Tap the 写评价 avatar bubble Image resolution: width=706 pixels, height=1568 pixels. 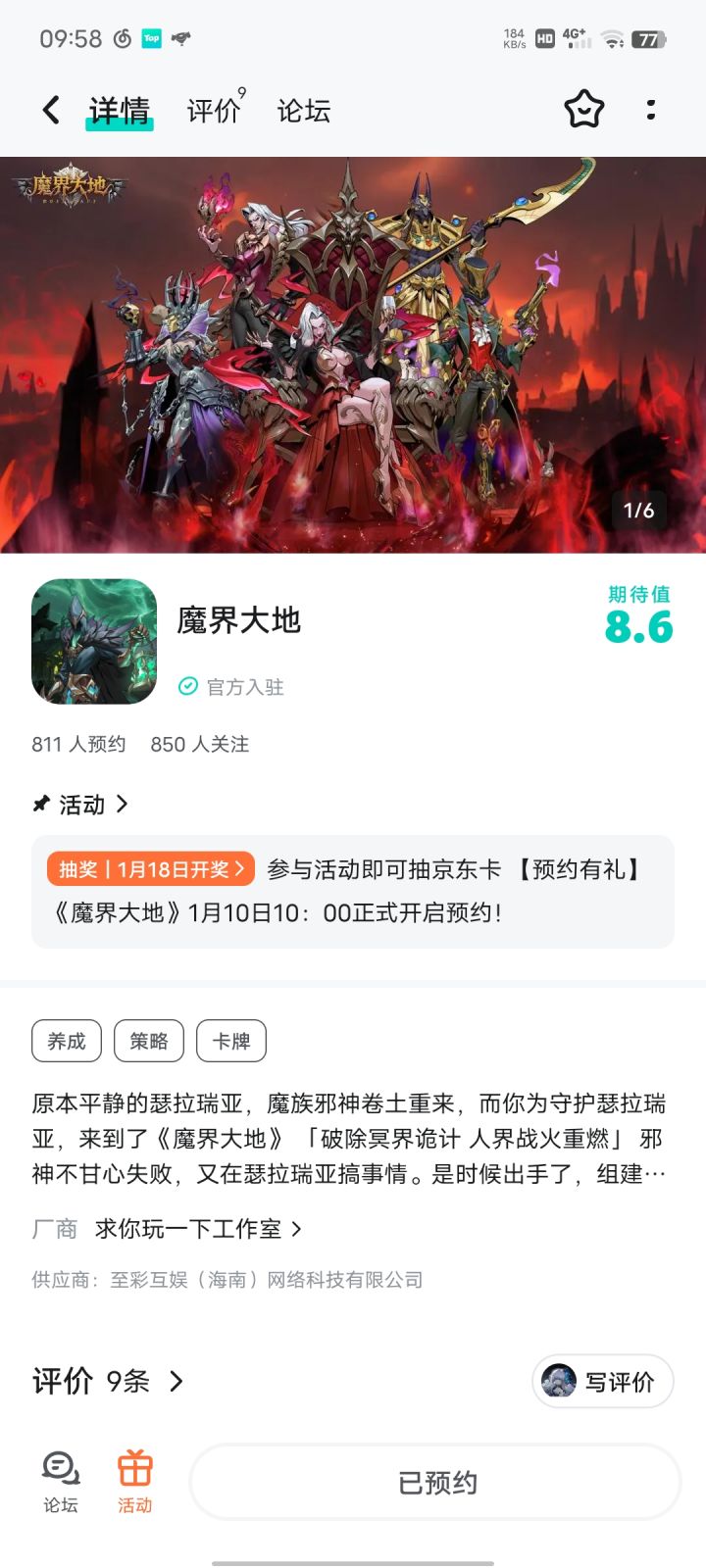pos(561,1381)
